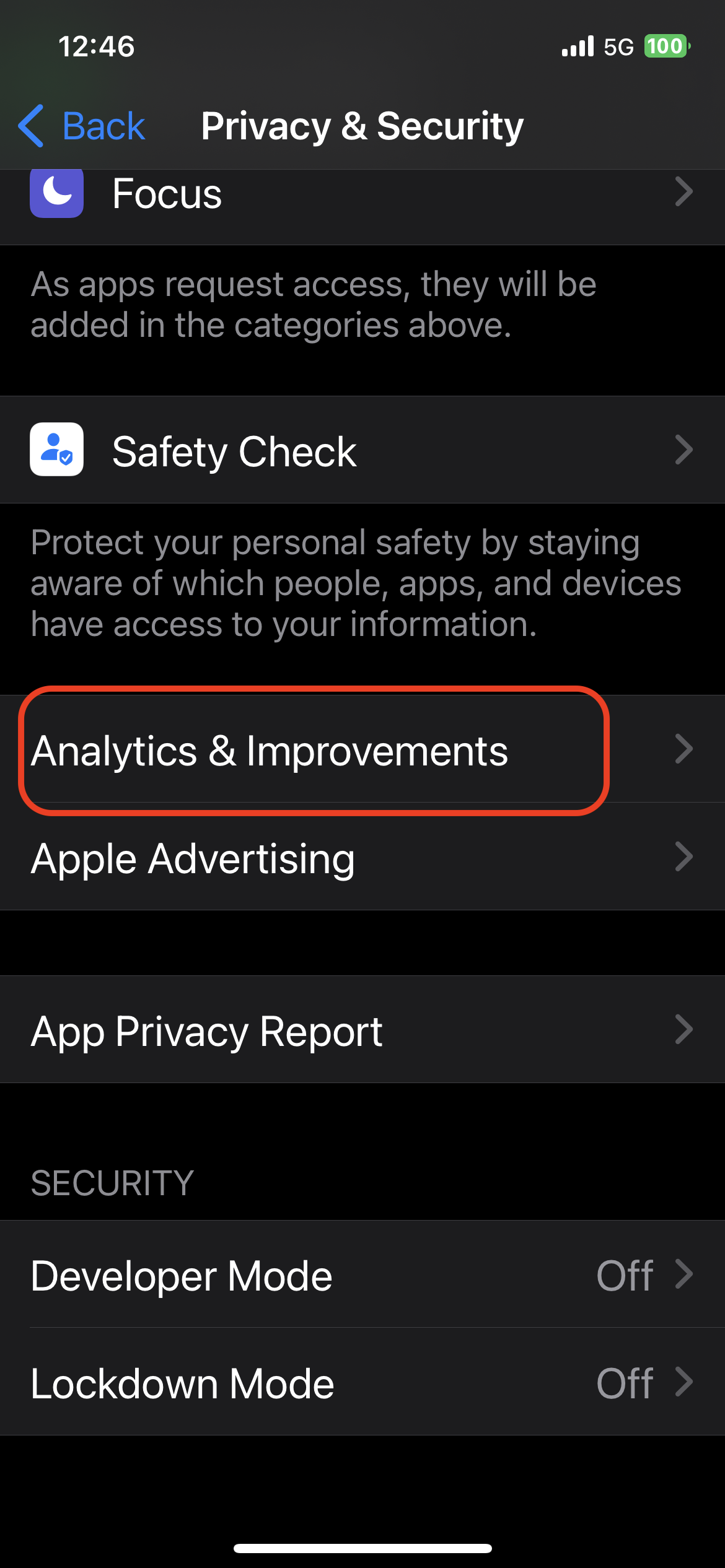
Task: Tap the Focus moon icon
Action: (x=56, y=193)
